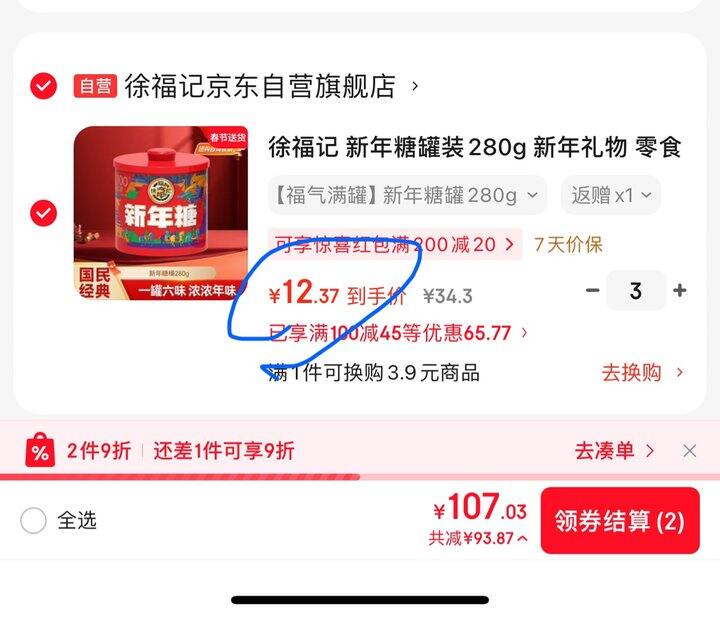Decrease the quantity with the minus button
This screenshot has width=720, height=618.
592,290
